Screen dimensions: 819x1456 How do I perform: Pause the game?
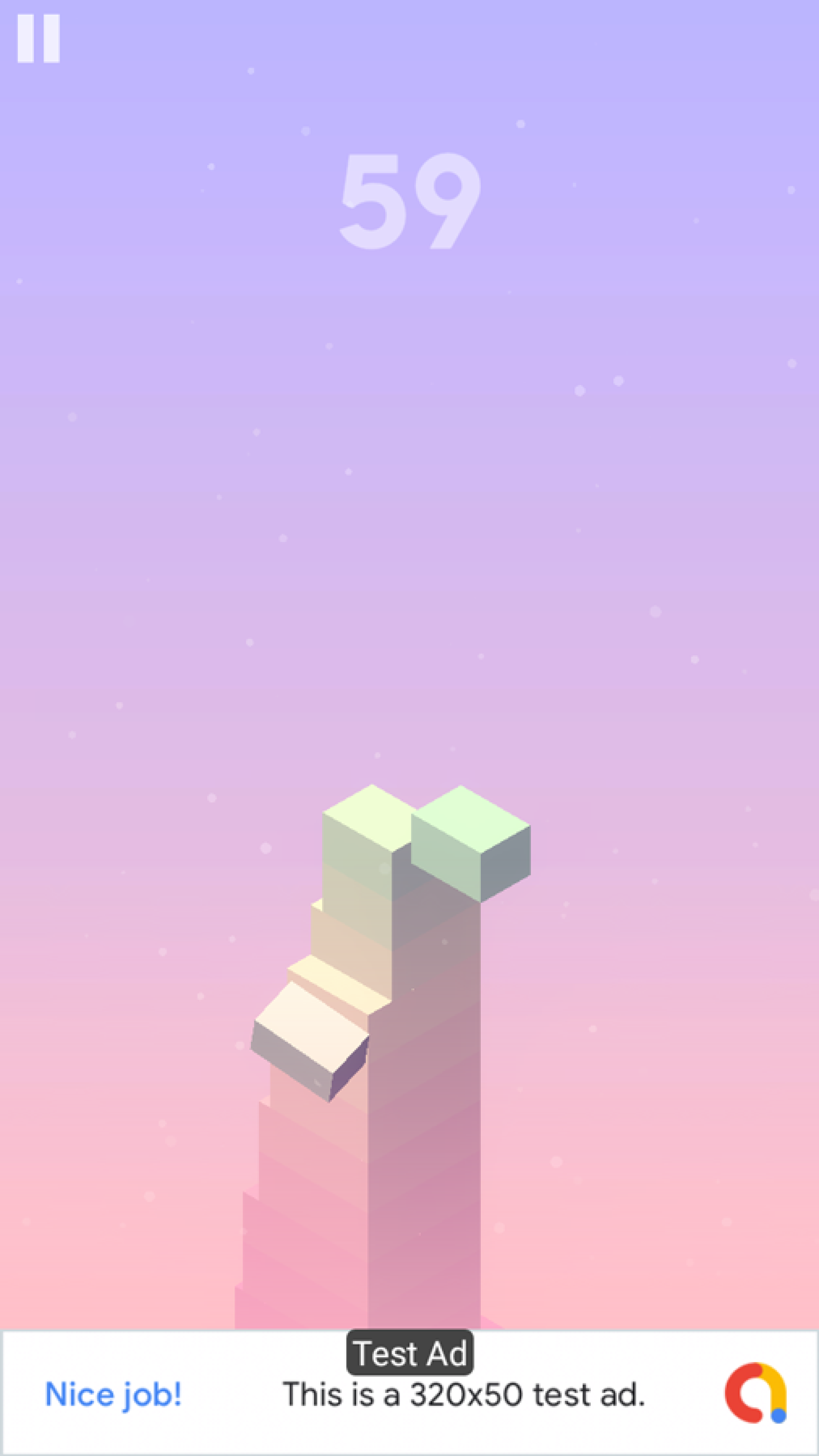tap(38, 38)
